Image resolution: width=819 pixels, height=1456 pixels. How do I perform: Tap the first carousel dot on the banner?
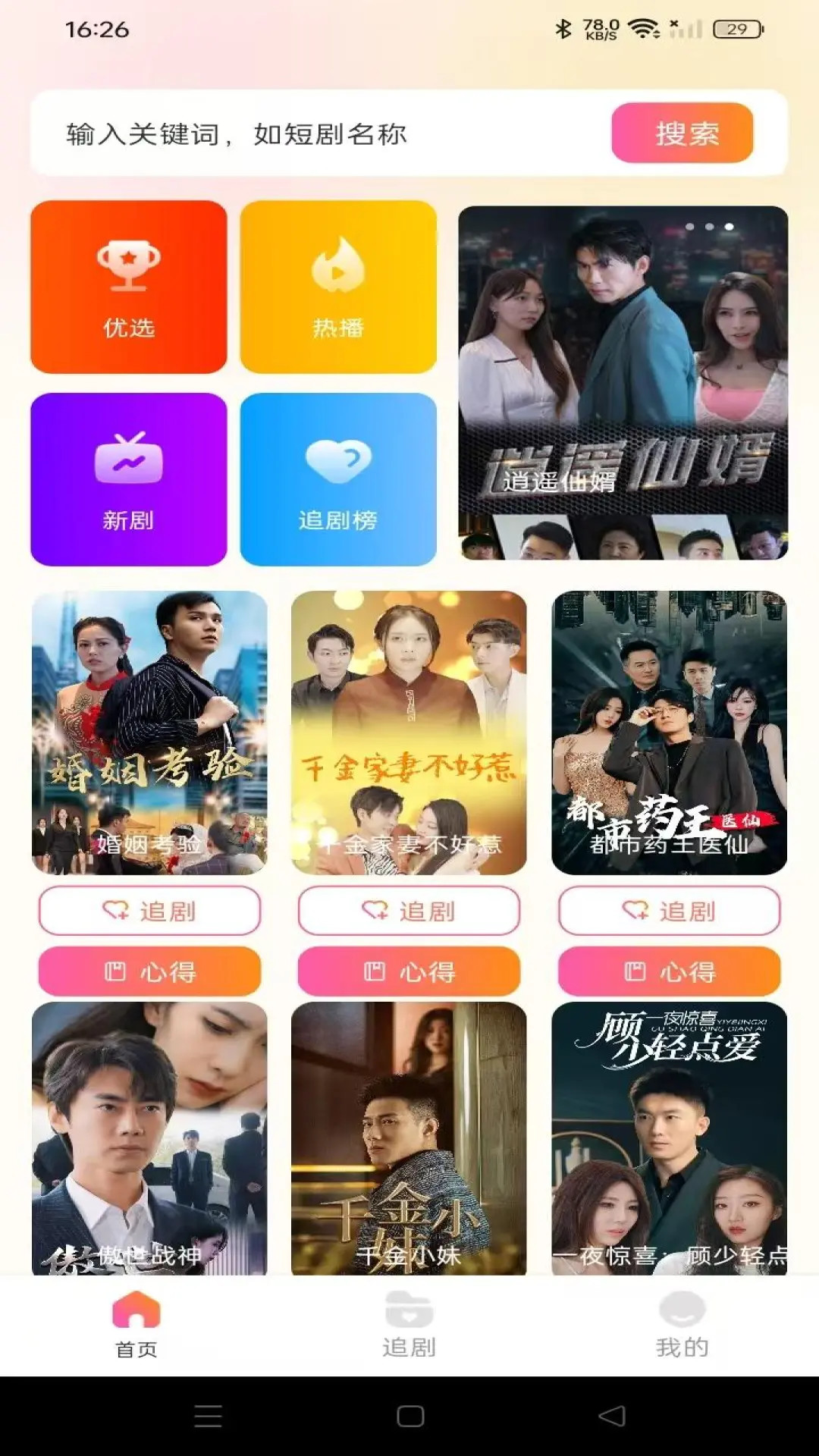point(689,226)
